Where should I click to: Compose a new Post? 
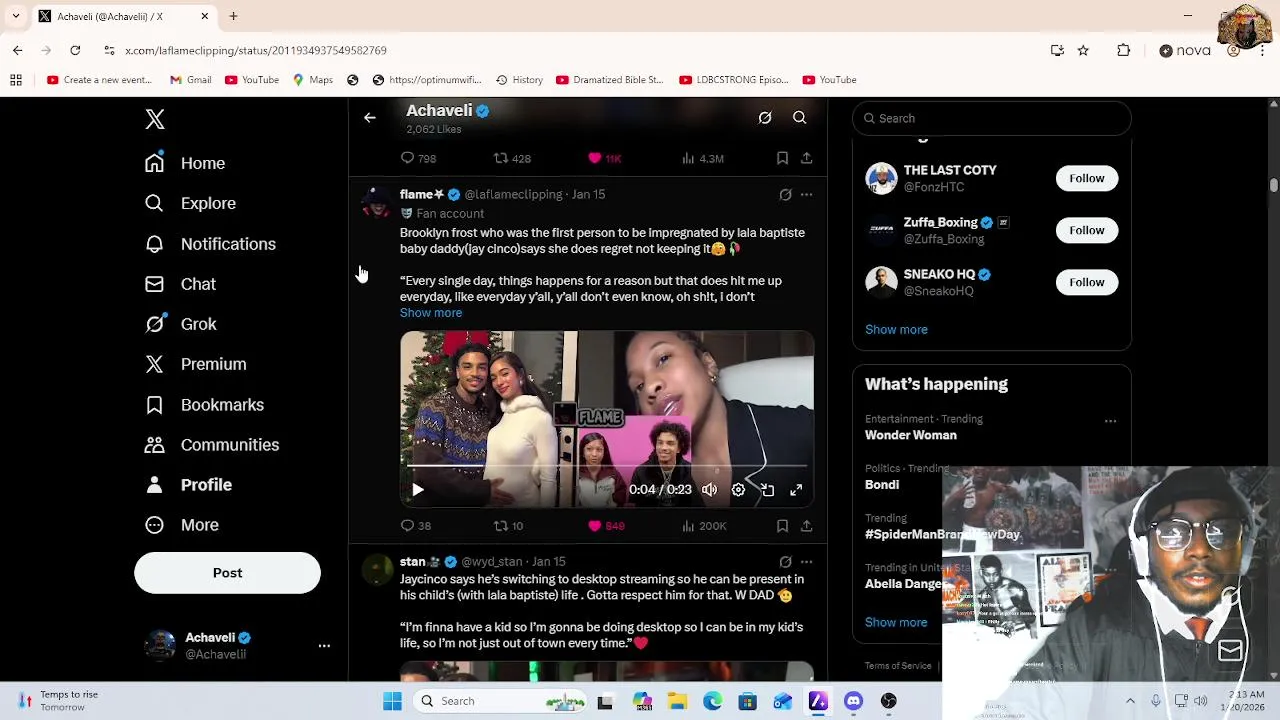pyautogui.click(x=227, y=573)
